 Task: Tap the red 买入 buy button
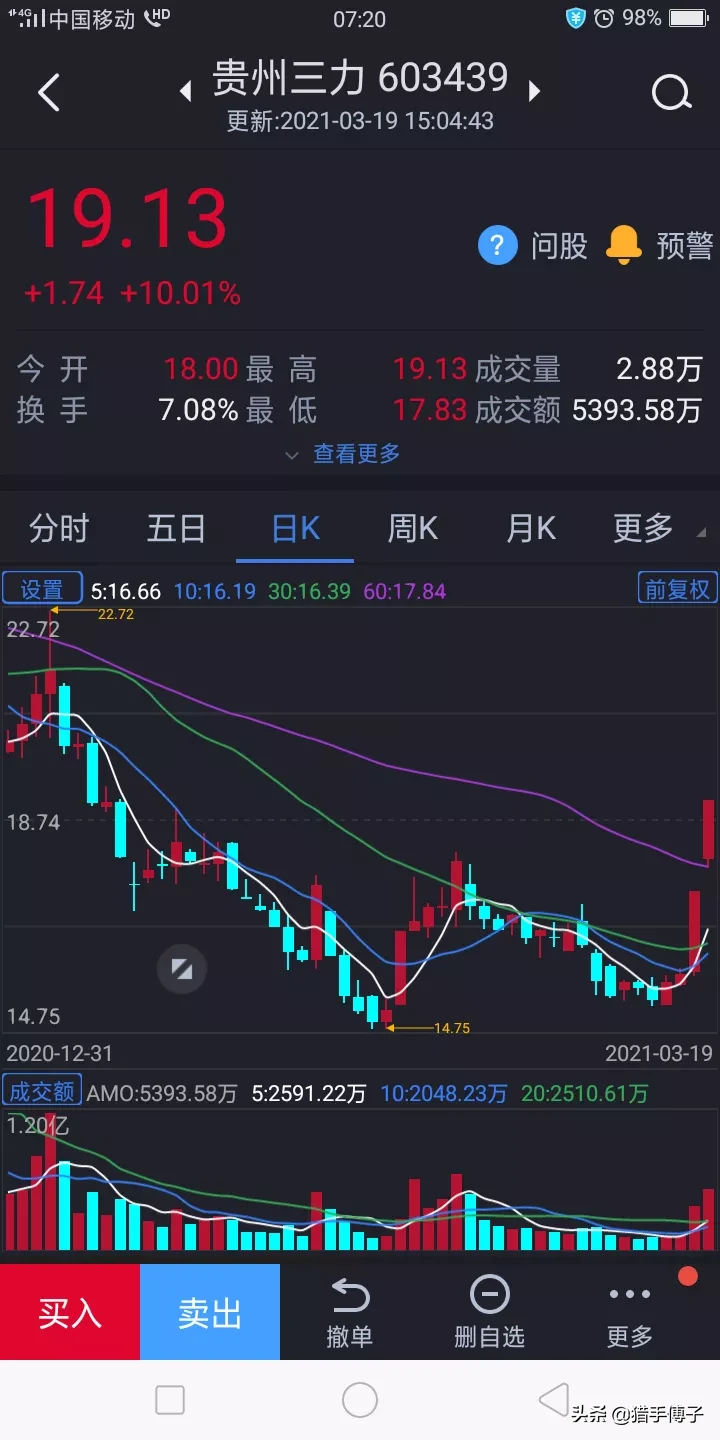click(x=70, y=1313)
